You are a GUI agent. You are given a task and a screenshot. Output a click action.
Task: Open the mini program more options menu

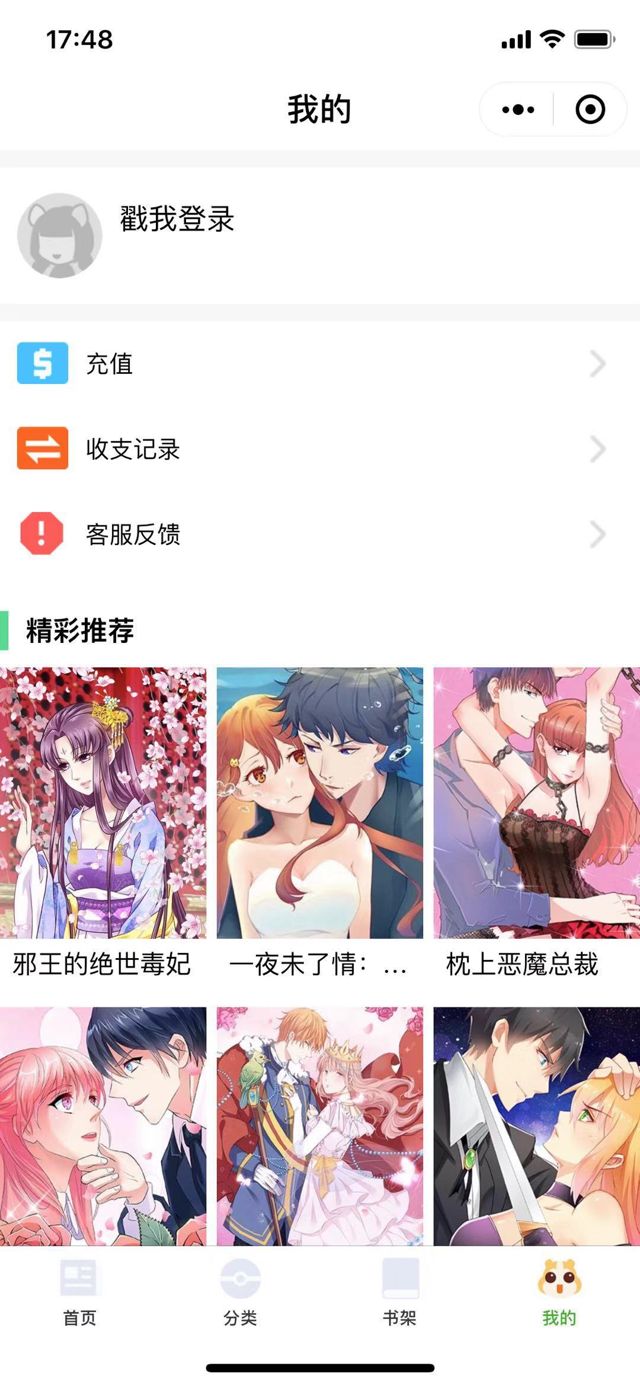518,109
